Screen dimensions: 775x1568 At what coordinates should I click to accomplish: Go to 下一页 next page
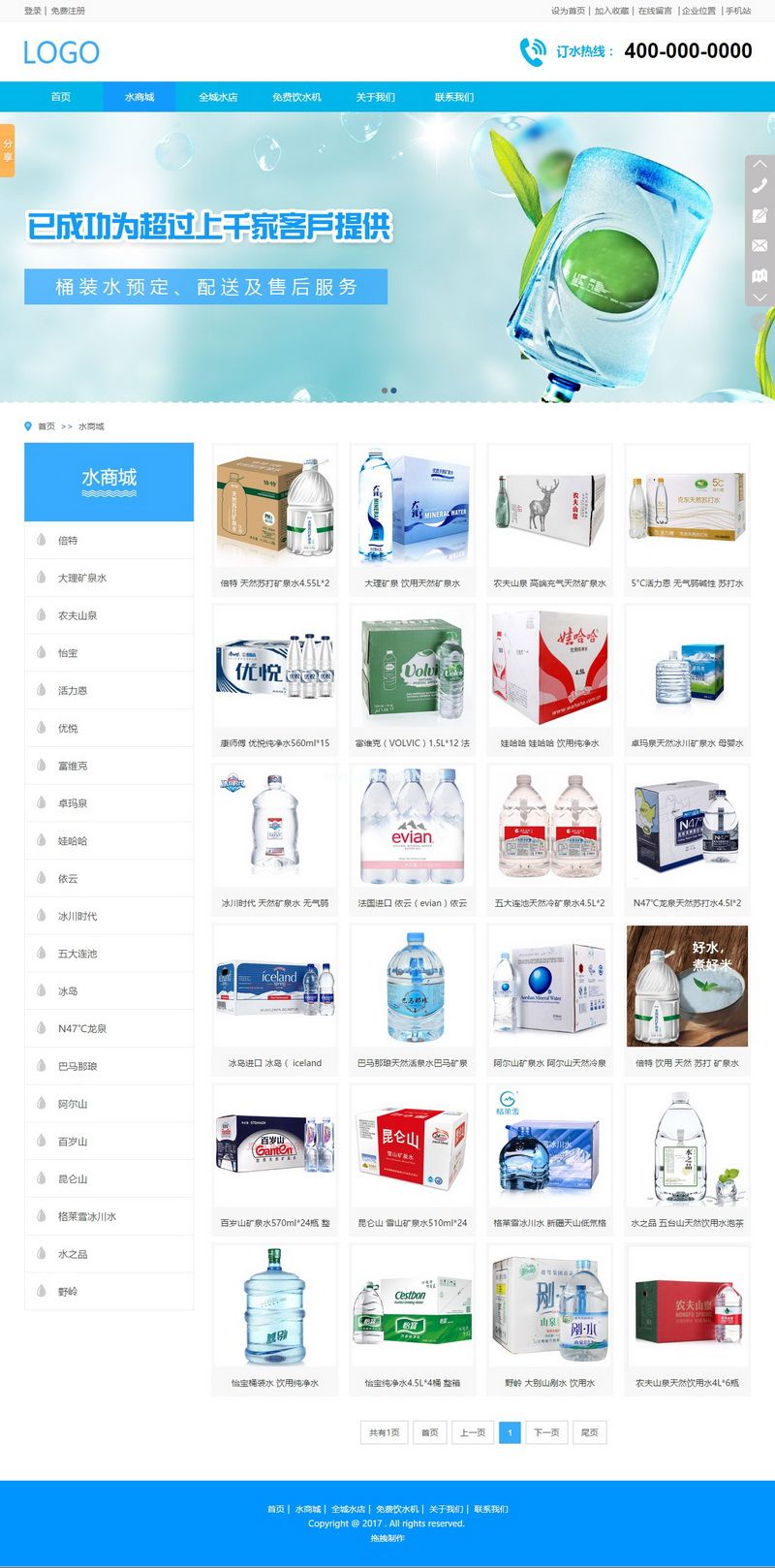[547, 1432]
